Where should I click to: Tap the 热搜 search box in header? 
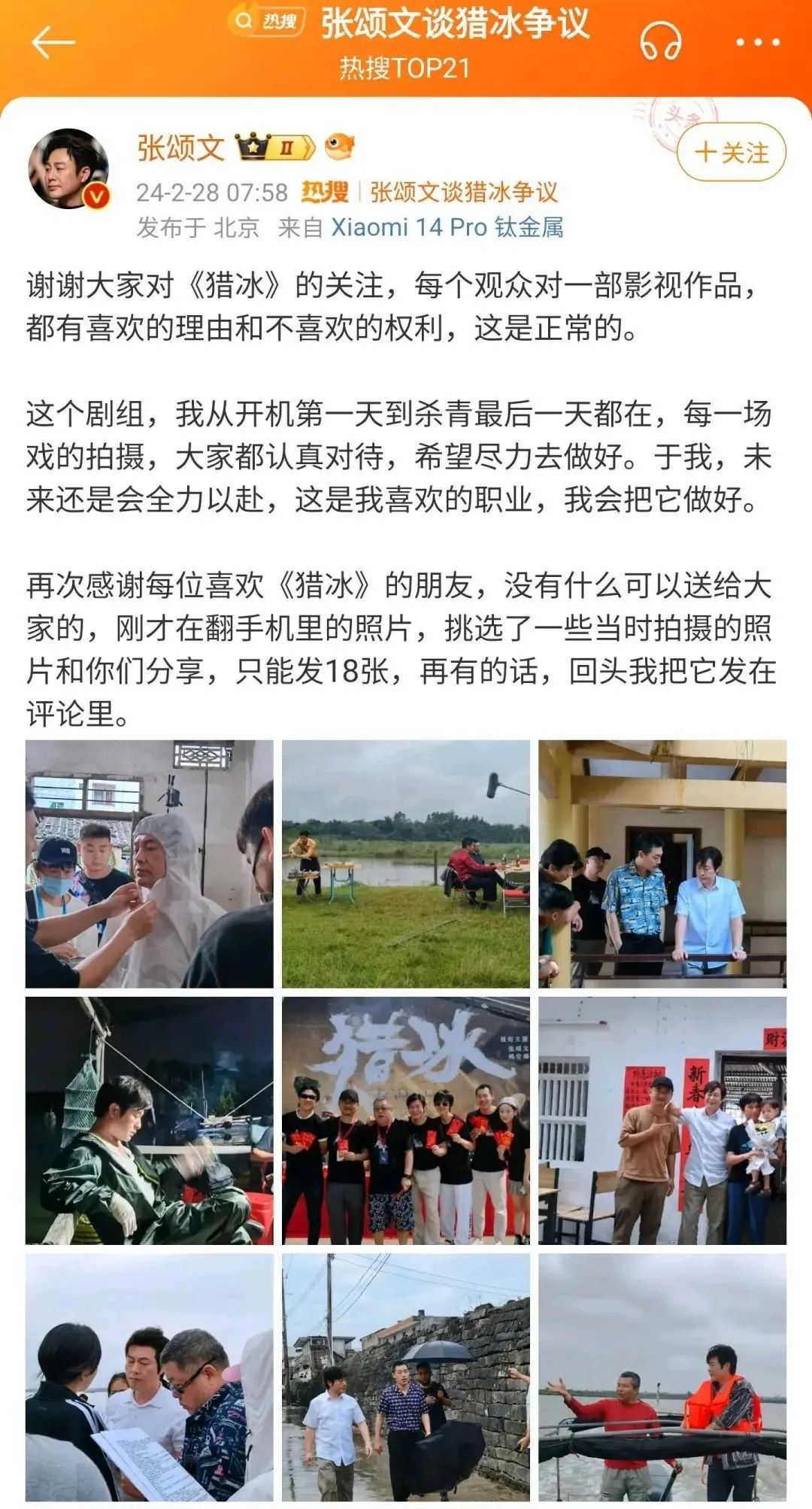[x=268, y=22]
